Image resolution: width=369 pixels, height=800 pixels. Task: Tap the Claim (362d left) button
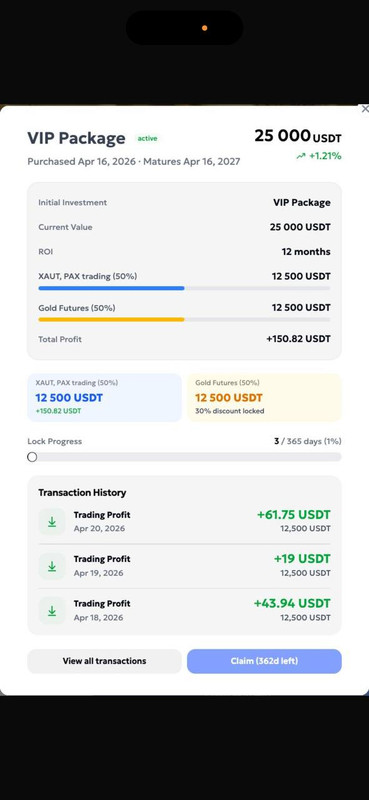tap(264, 661)
